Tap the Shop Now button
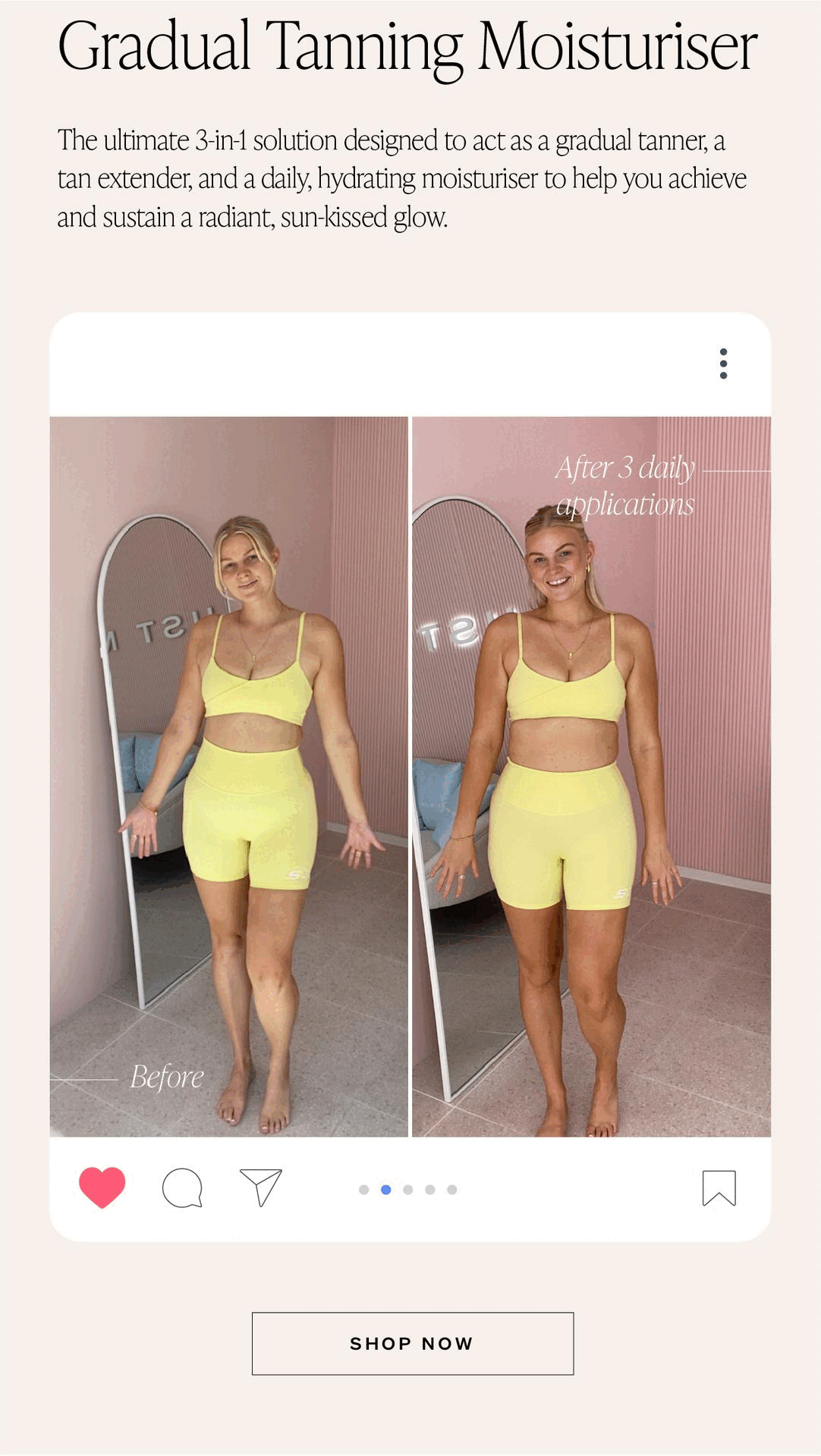Screen dimensions: 821x1456 (x=412, y=1343)
